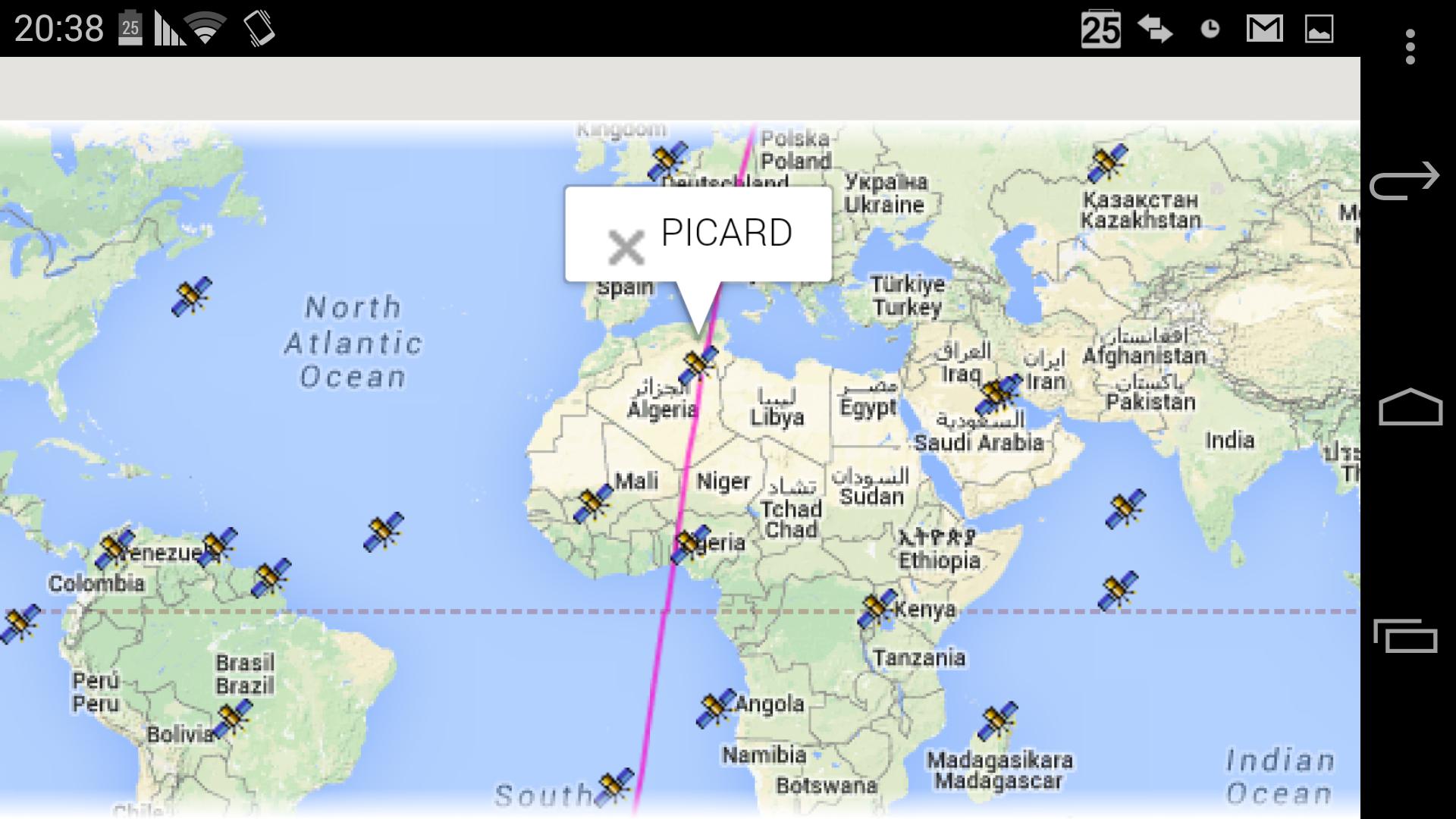Select the satellite near Kenya

tap(877, 609)
